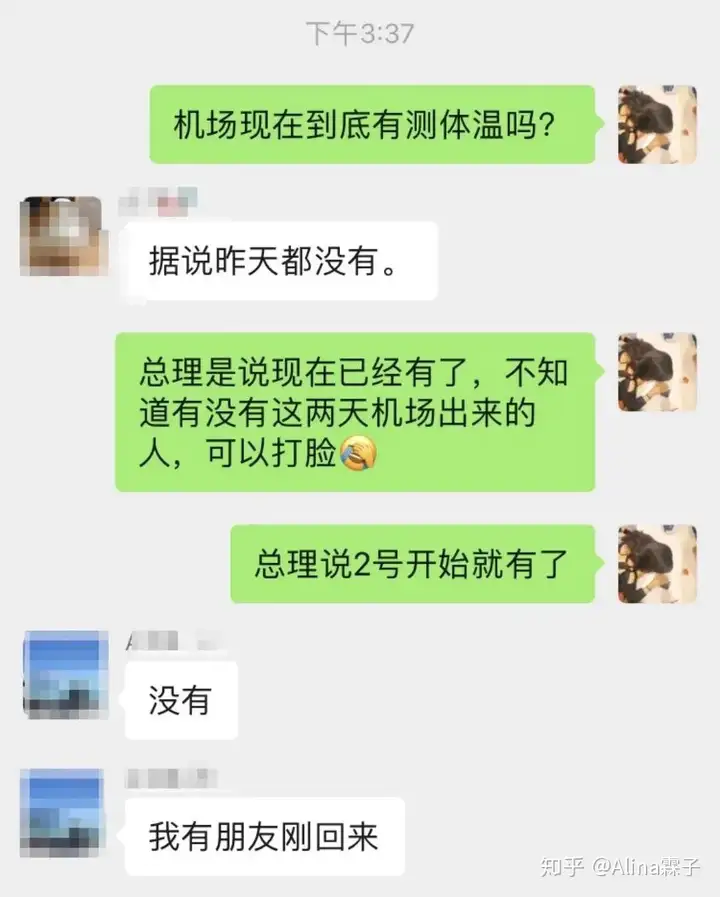The width and height of the screenshot is (720, 897).
Task: Tap the left contact's avatar beside '据说昨天都没有。'
Action: point(62,235)
